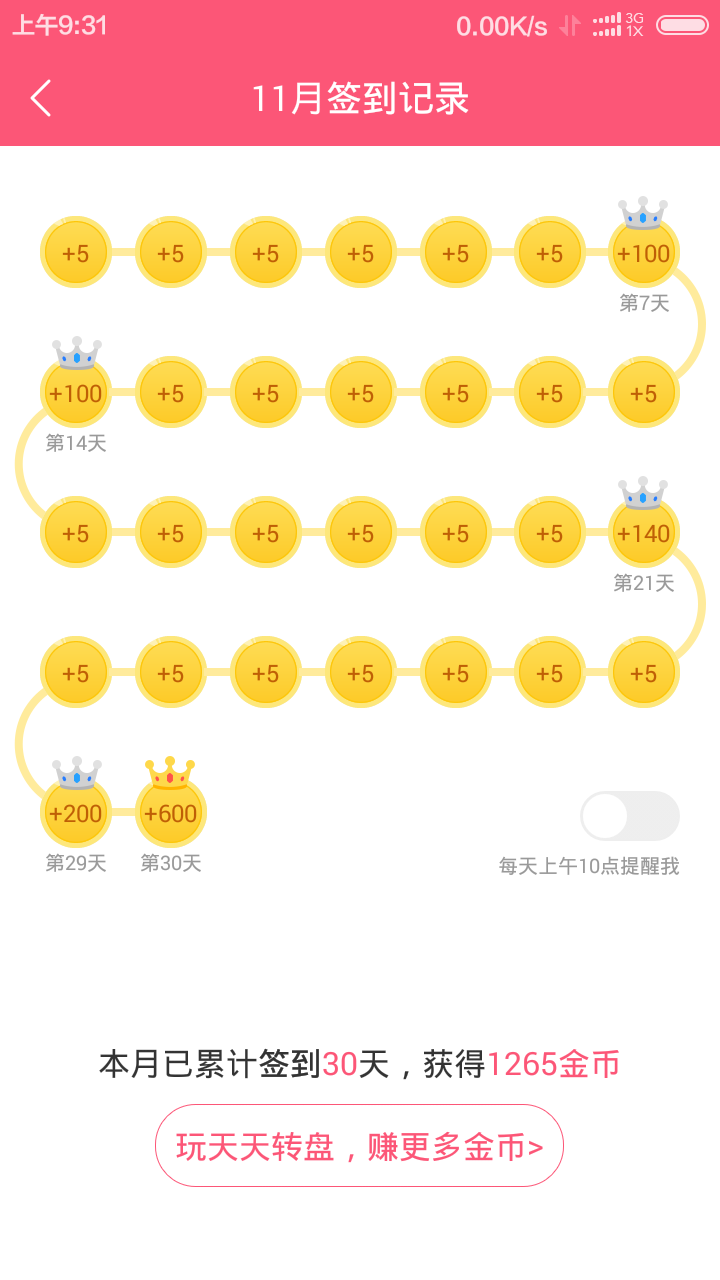This screenshot has width=720, height=1280.
Task: Enable the daily 10 AM reminder switch
Action: coord(629,816)
